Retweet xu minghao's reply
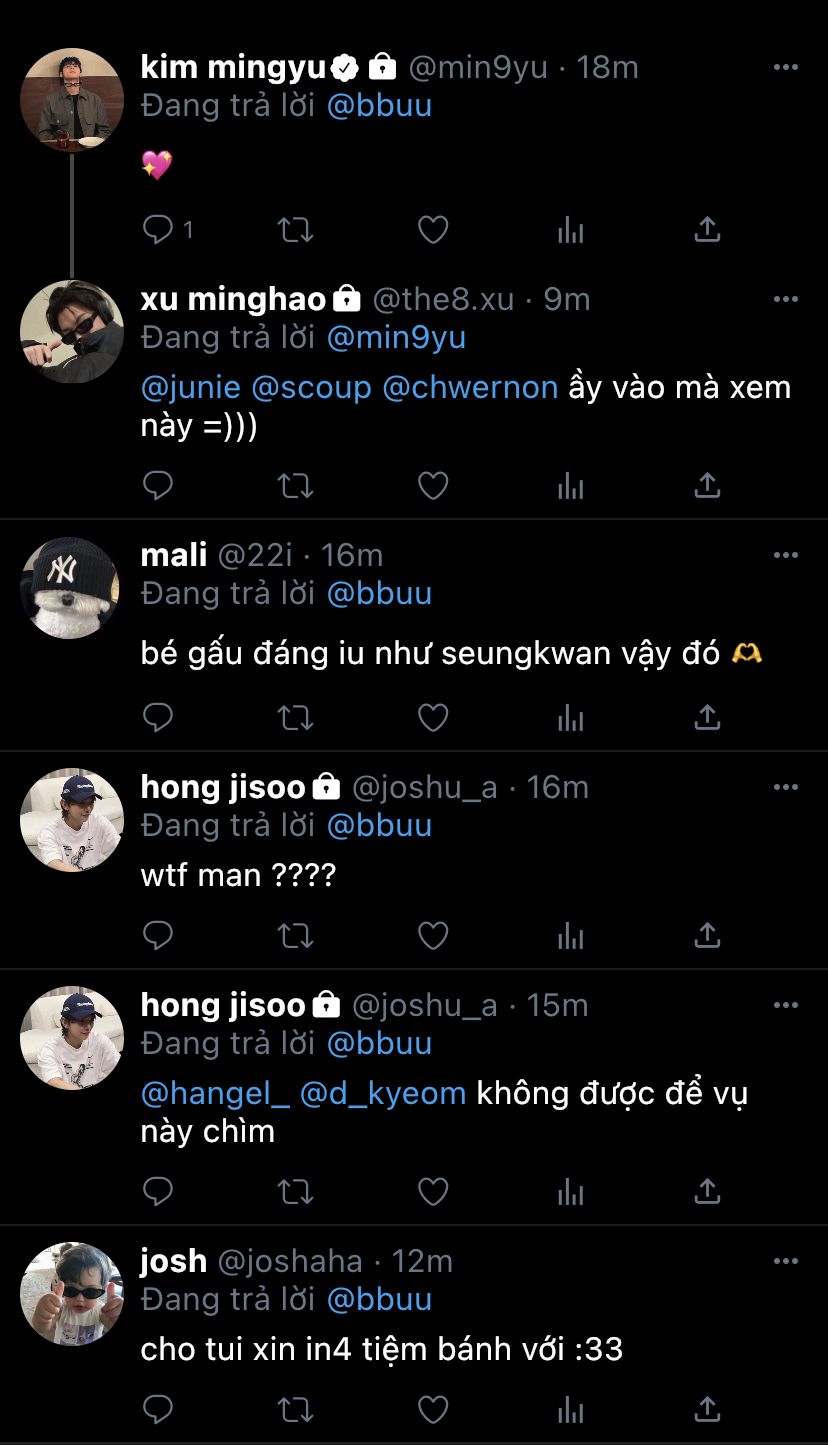This screenshot has width=828, height=1445. pos(295,486)
